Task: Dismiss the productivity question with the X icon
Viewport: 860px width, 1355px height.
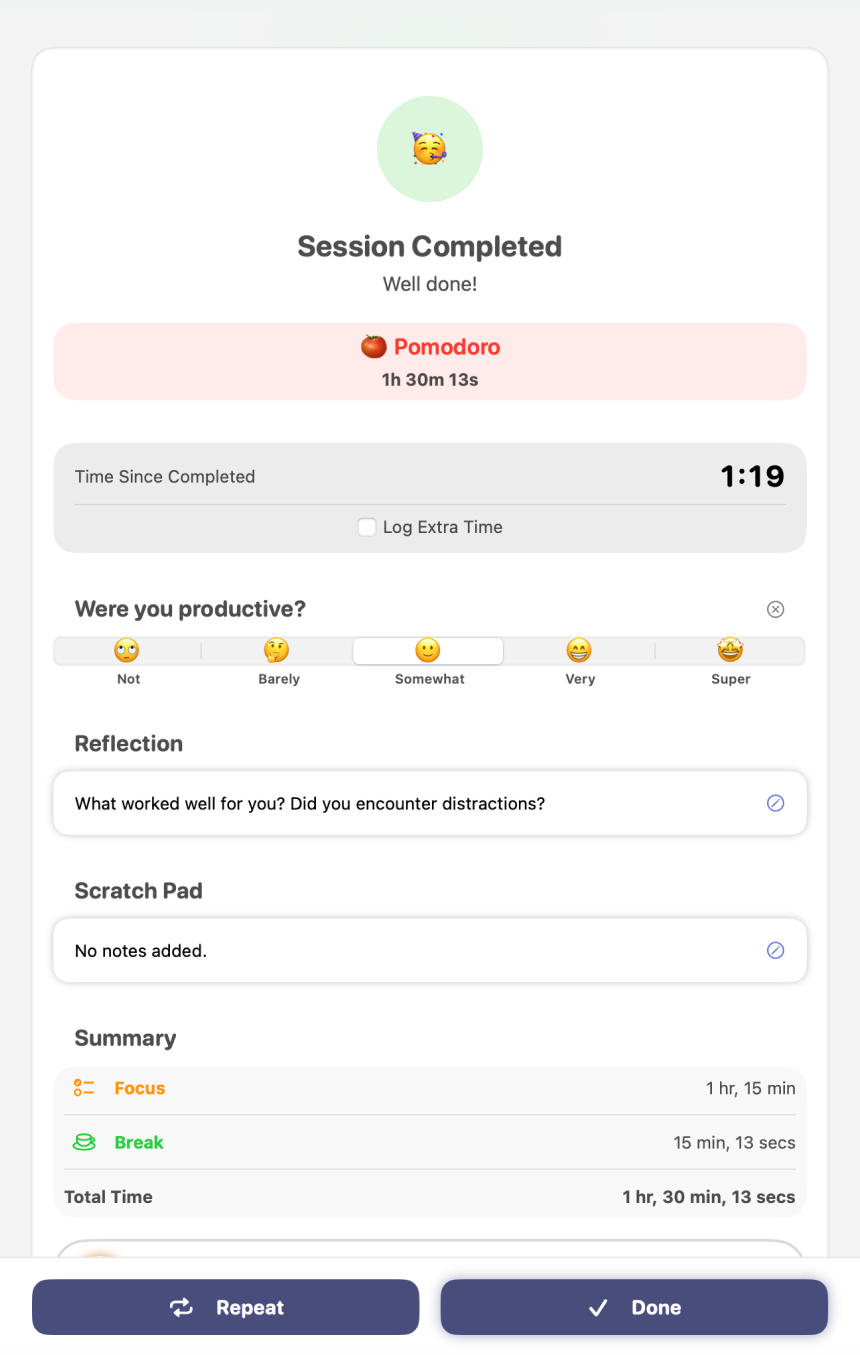Action: 775,609
